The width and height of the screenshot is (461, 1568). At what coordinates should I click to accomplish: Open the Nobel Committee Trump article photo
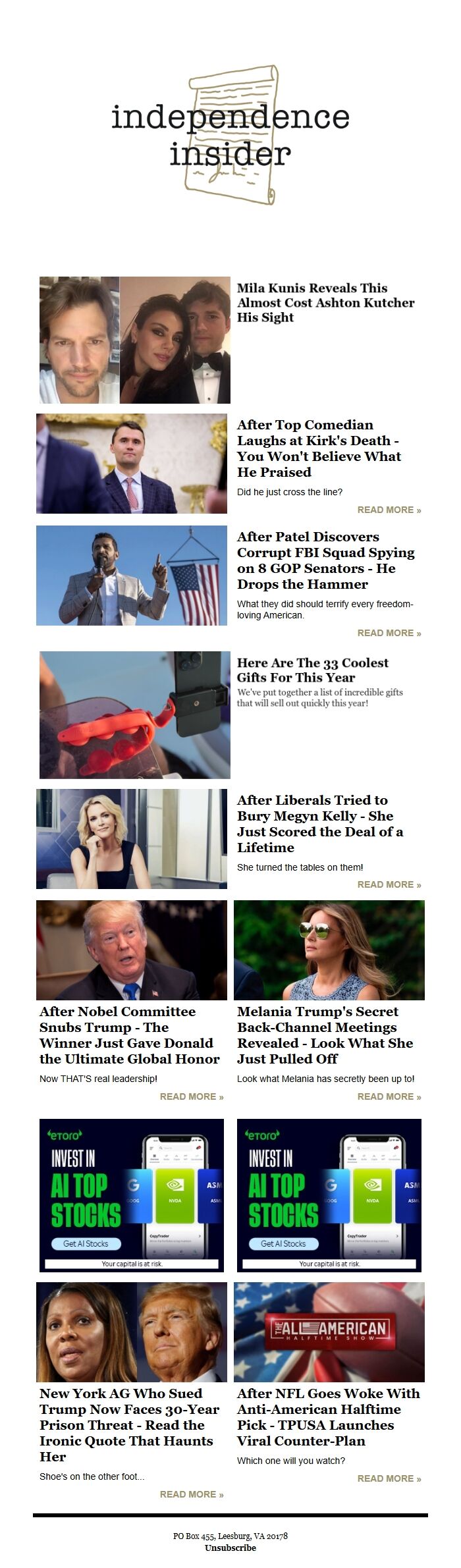(132, 950)
